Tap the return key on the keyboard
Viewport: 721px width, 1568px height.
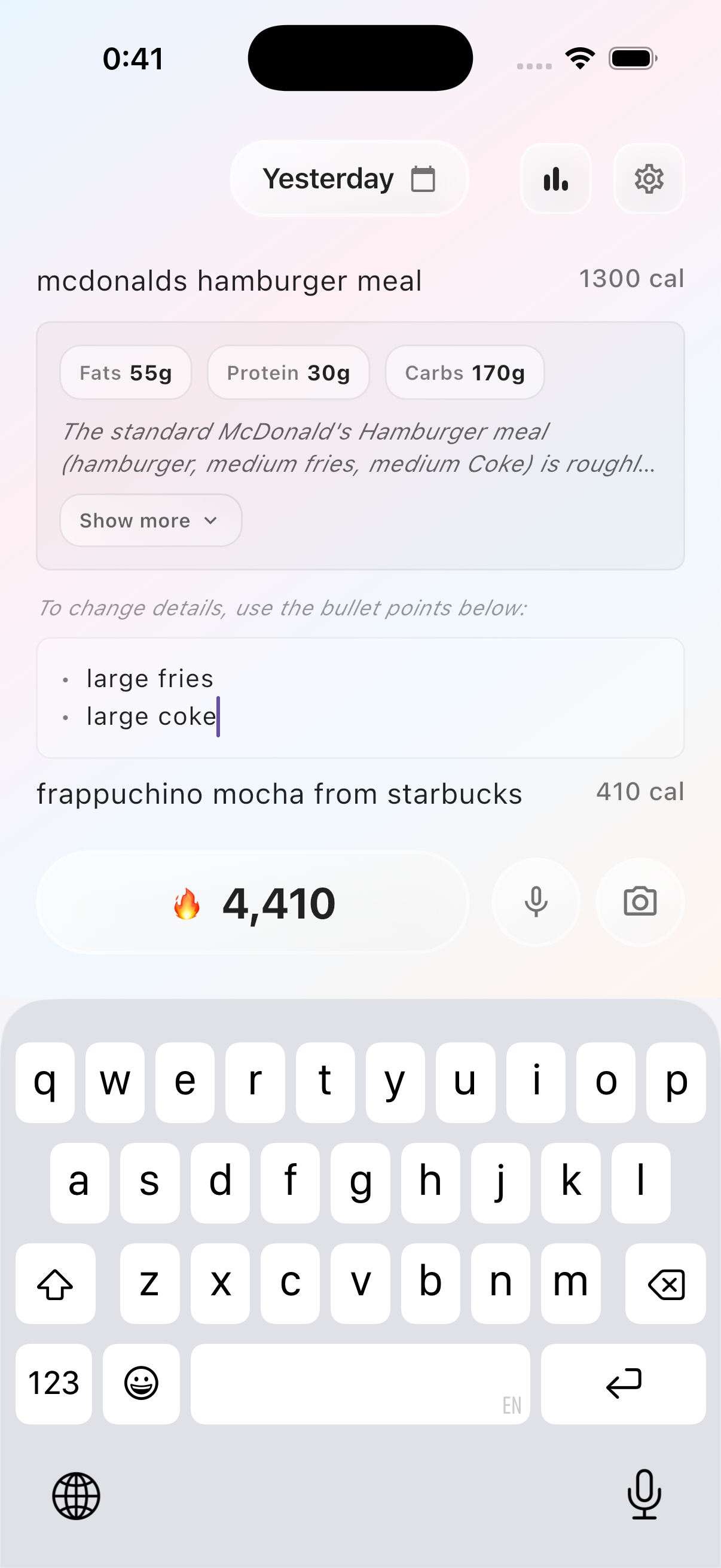point(623,1383)
